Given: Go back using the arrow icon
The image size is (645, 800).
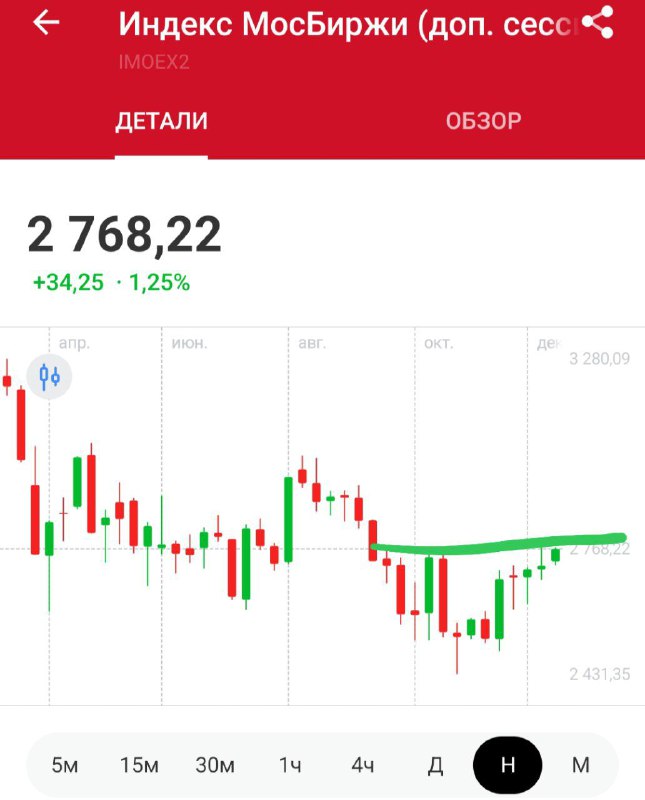Looking at the screenshot, I should (46, 24).
